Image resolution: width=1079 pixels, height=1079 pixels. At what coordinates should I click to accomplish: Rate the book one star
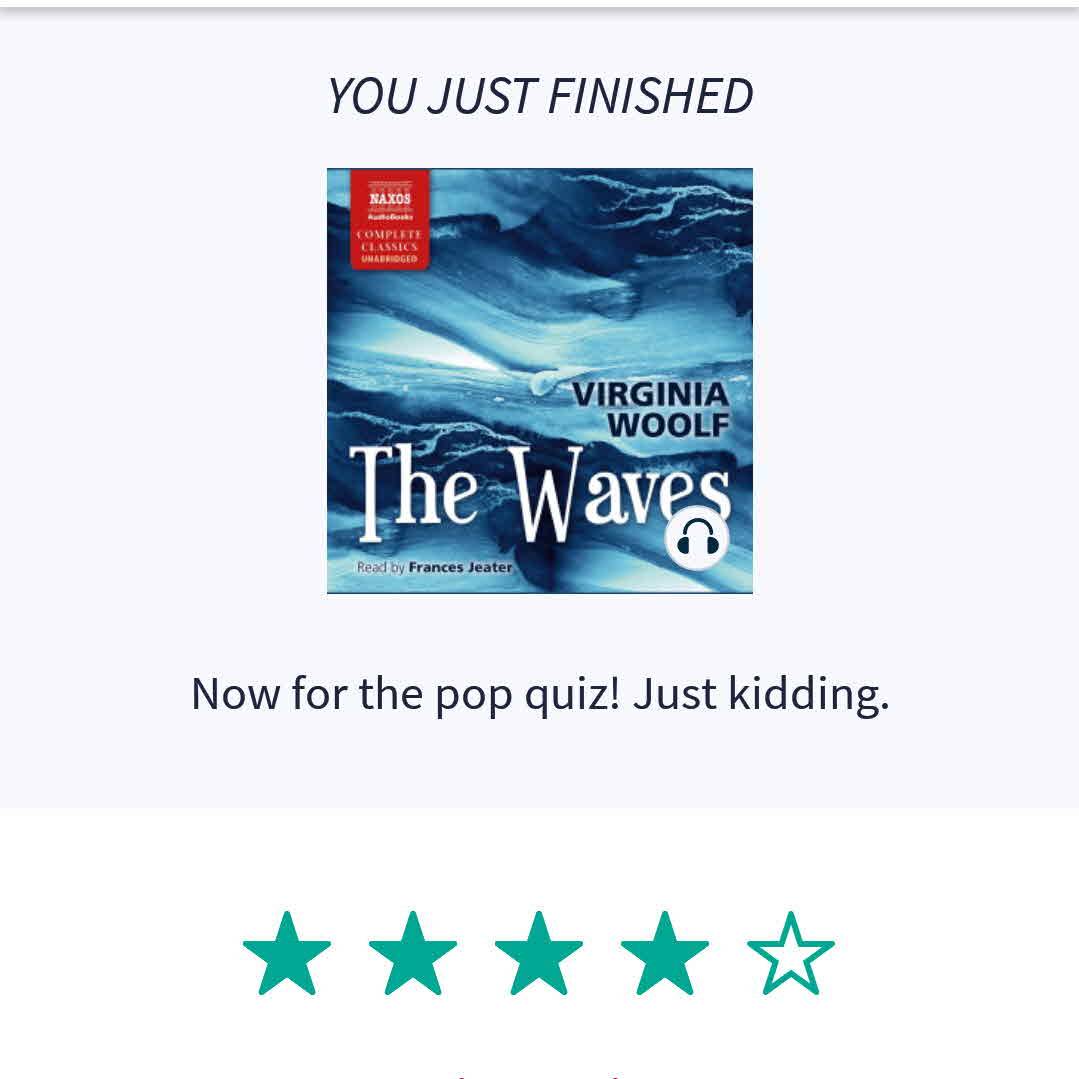(x=287, y=954)
